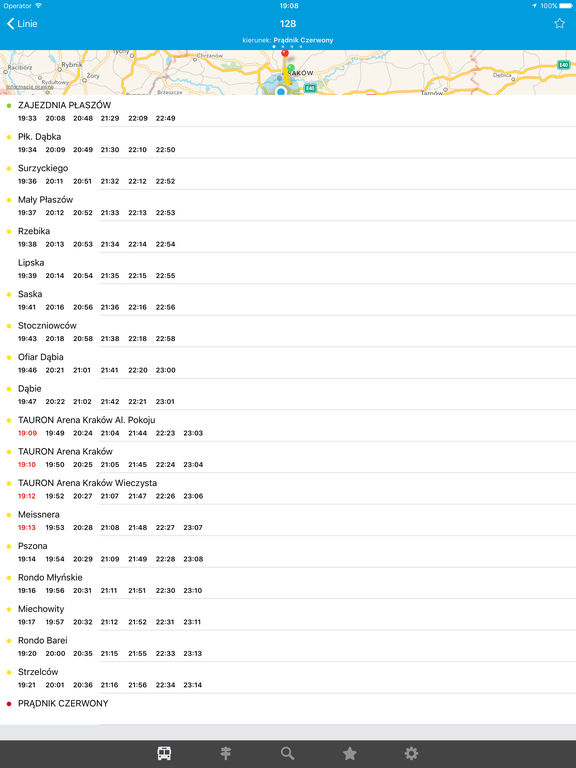
Task: Open the search tab
Action: tap(288, 753)
